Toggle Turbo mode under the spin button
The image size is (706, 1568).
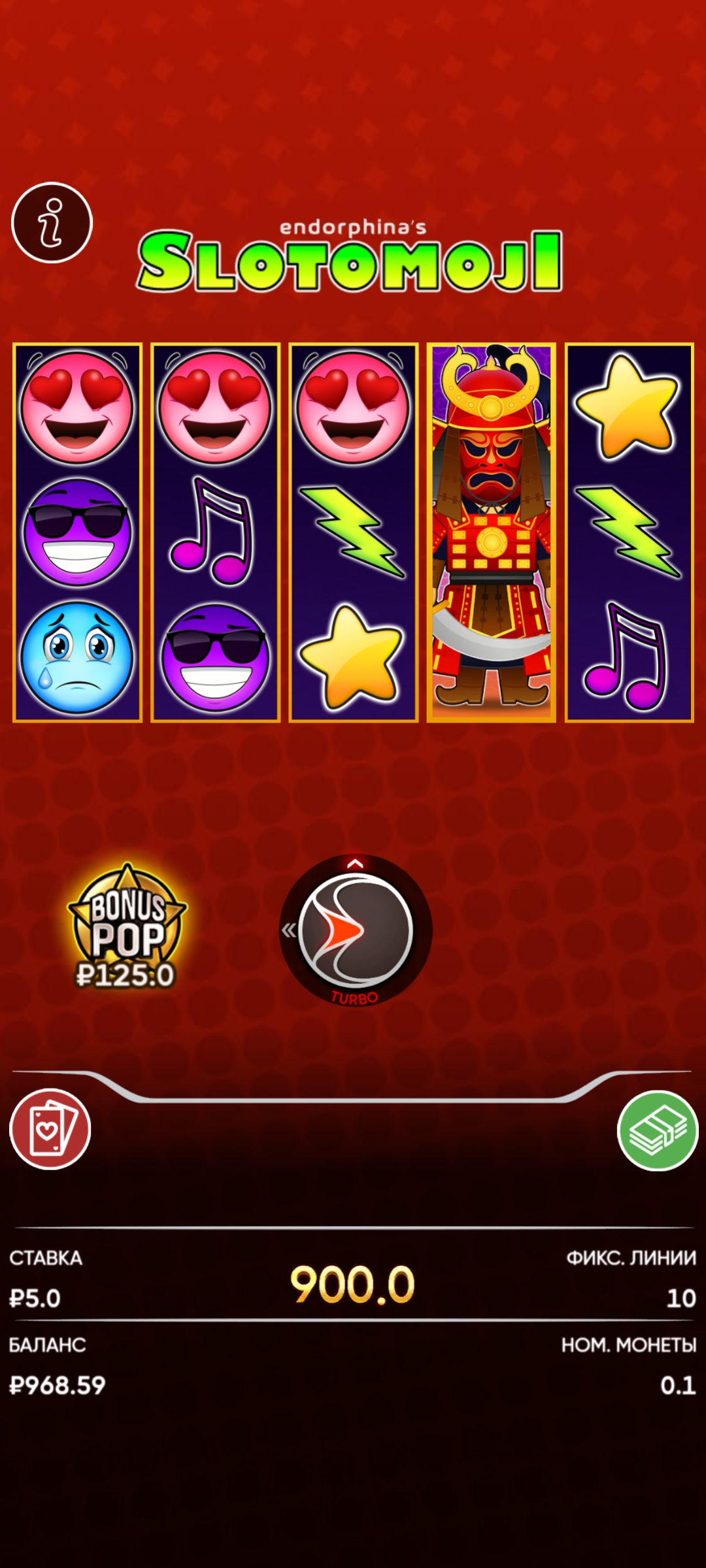click(x=355, y=998)
